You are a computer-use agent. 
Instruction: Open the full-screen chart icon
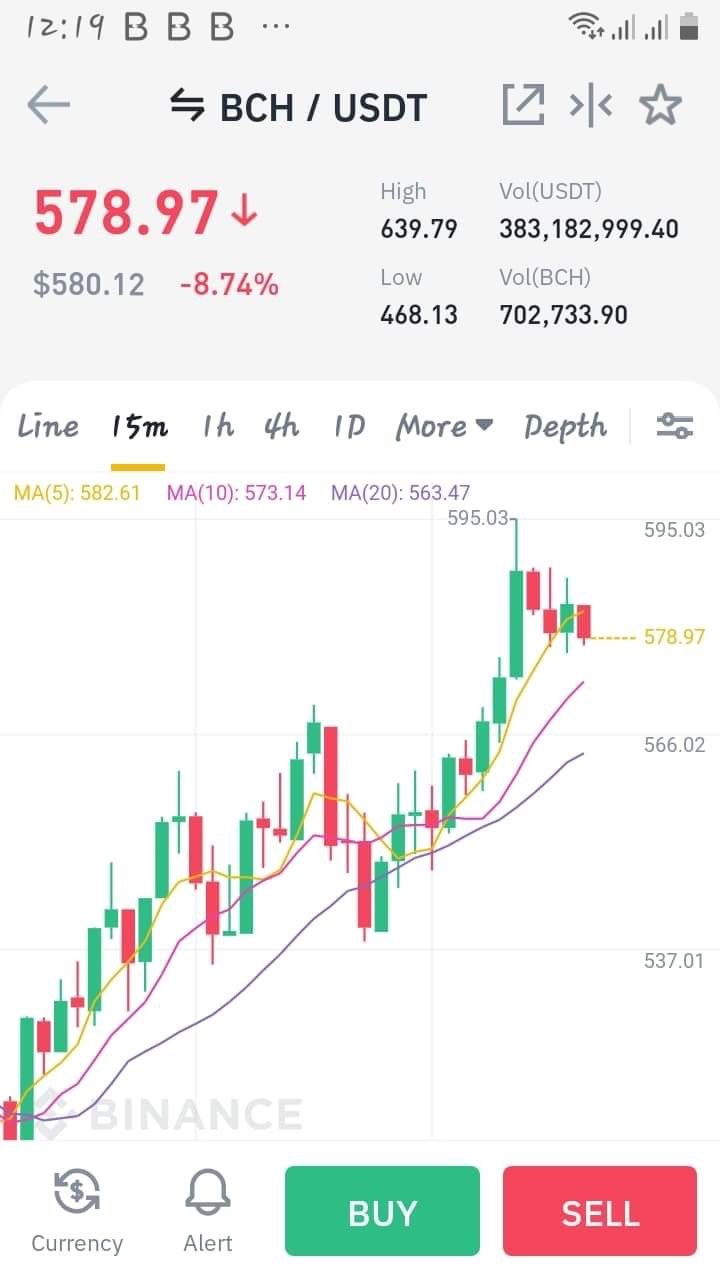[523, 105]
